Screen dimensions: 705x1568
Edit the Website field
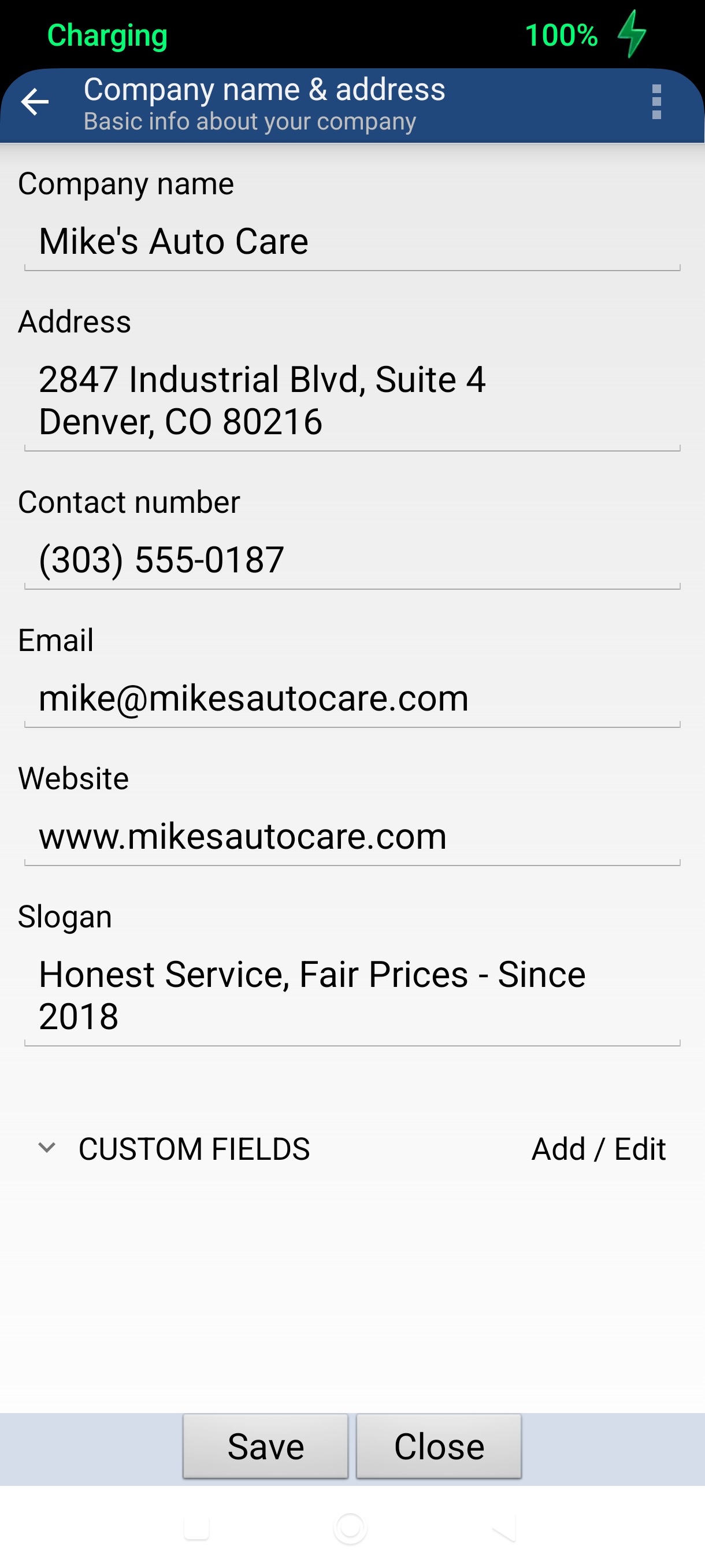coord(351,835)
